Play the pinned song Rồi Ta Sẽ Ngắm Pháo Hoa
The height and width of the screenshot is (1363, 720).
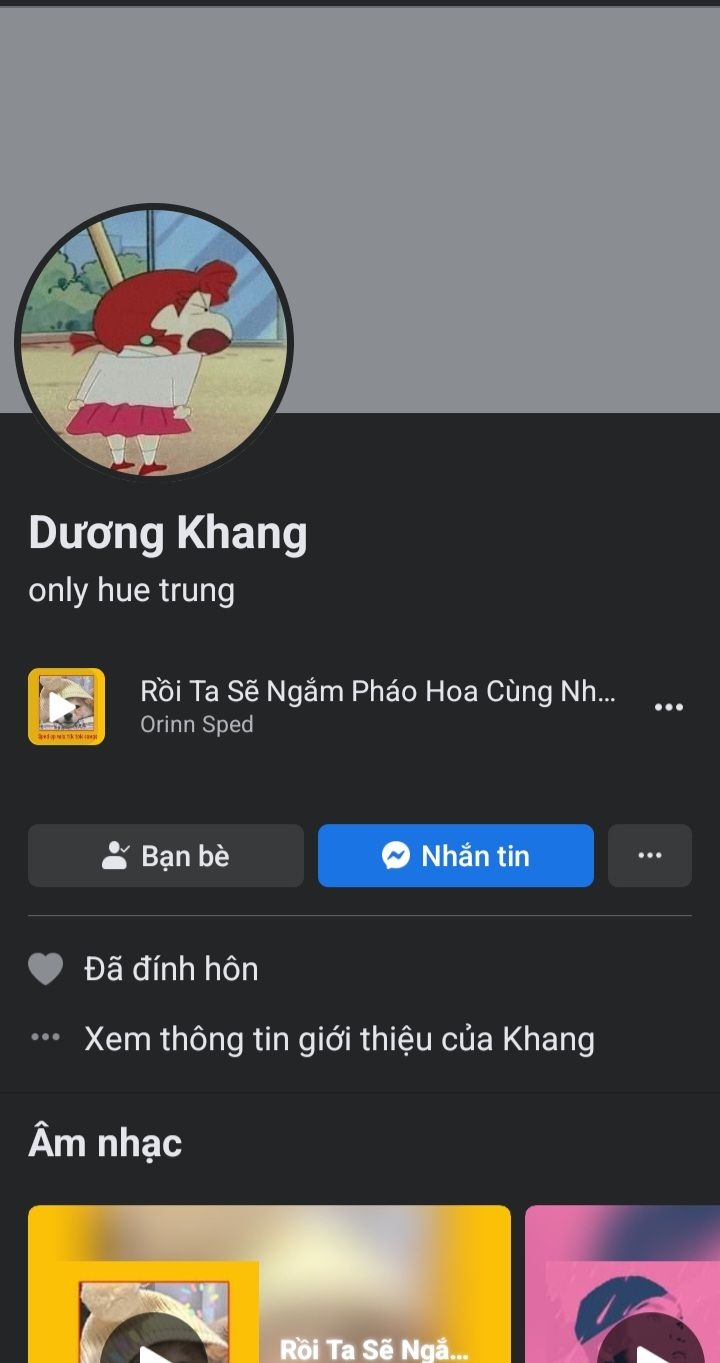[66, 707]
